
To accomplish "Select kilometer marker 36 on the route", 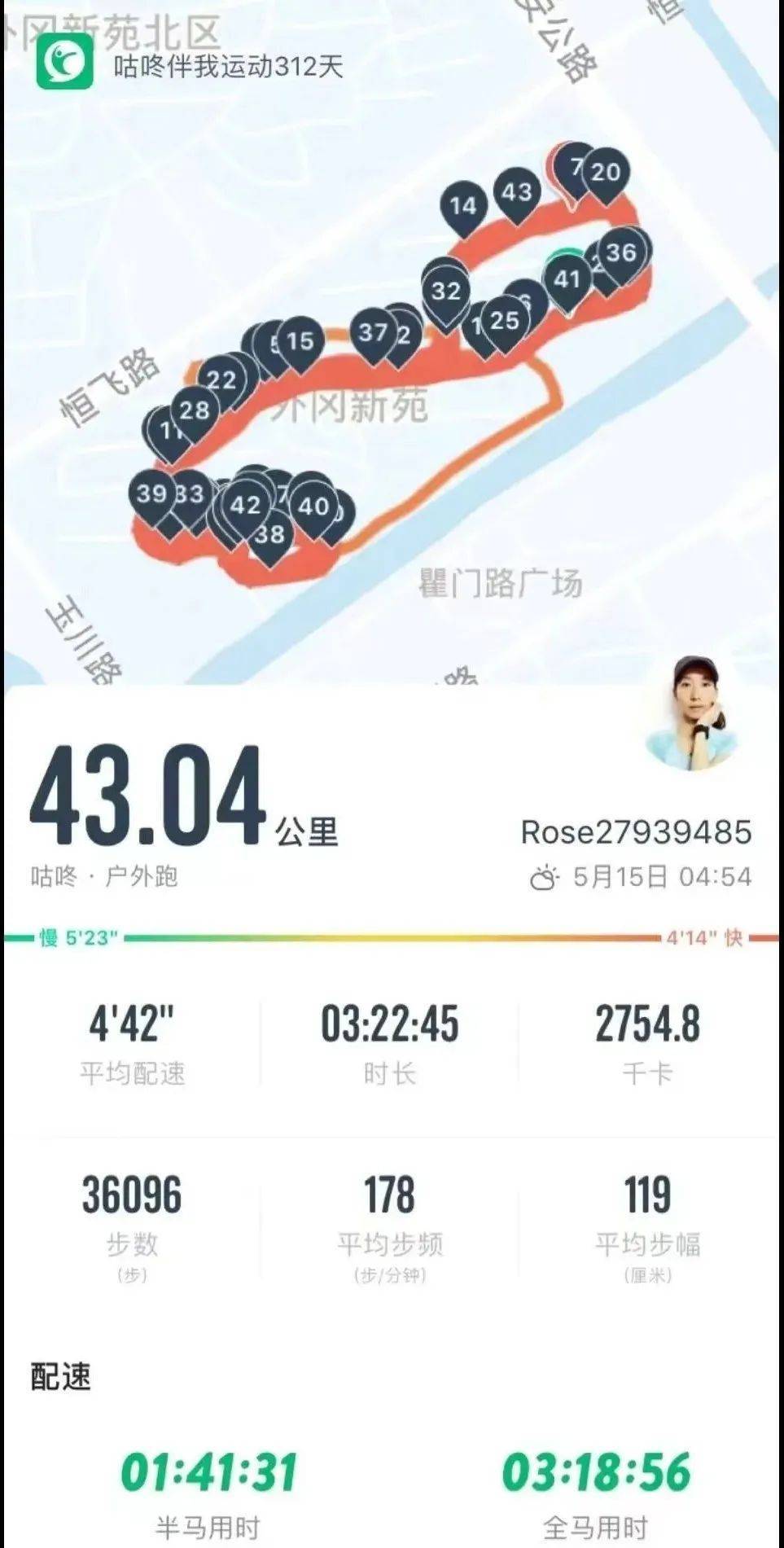I will [623, 252].
